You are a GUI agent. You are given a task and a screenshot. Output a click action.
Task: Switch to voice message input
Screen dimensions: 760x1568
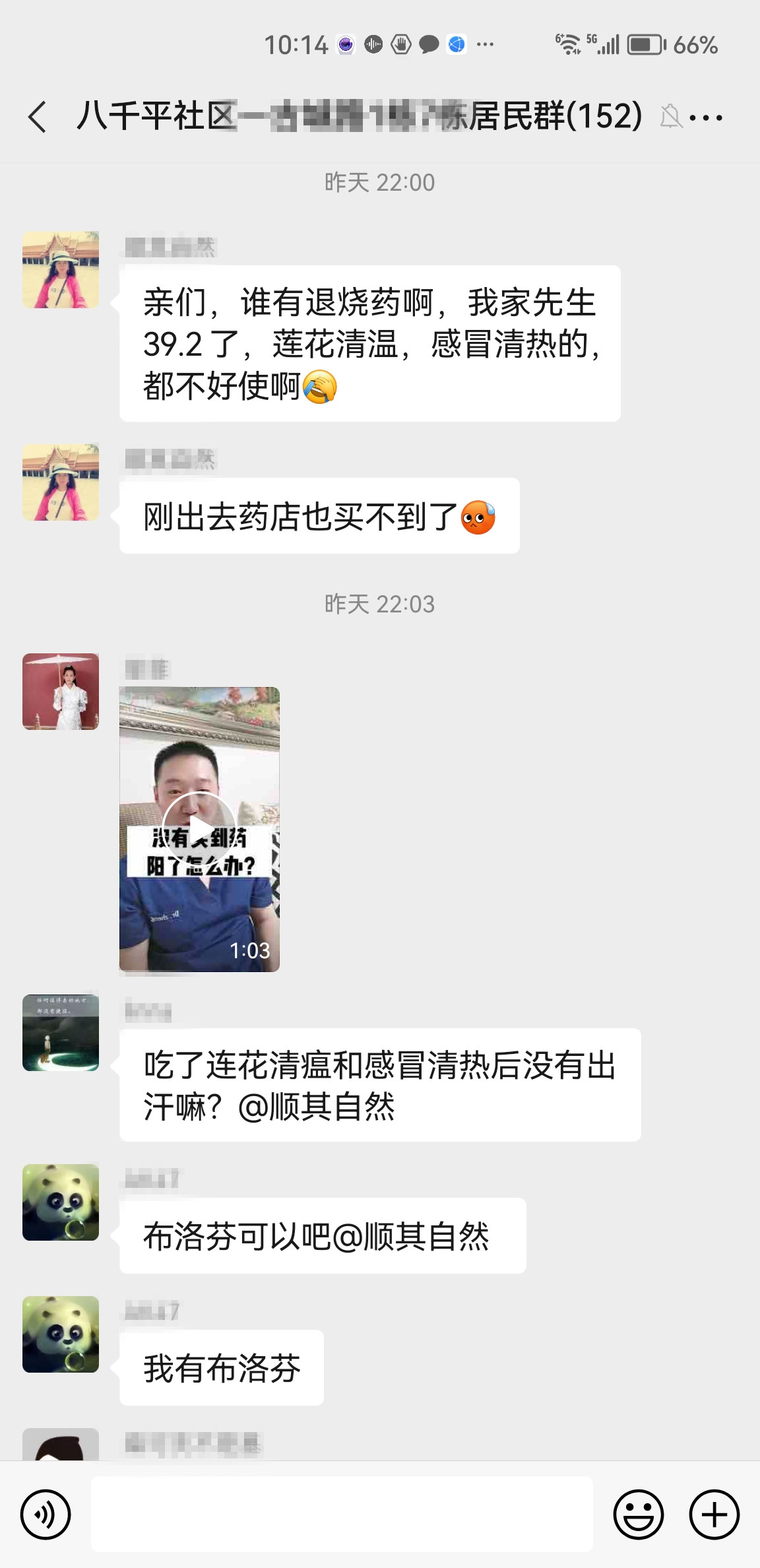click(x=46, y=1515)
